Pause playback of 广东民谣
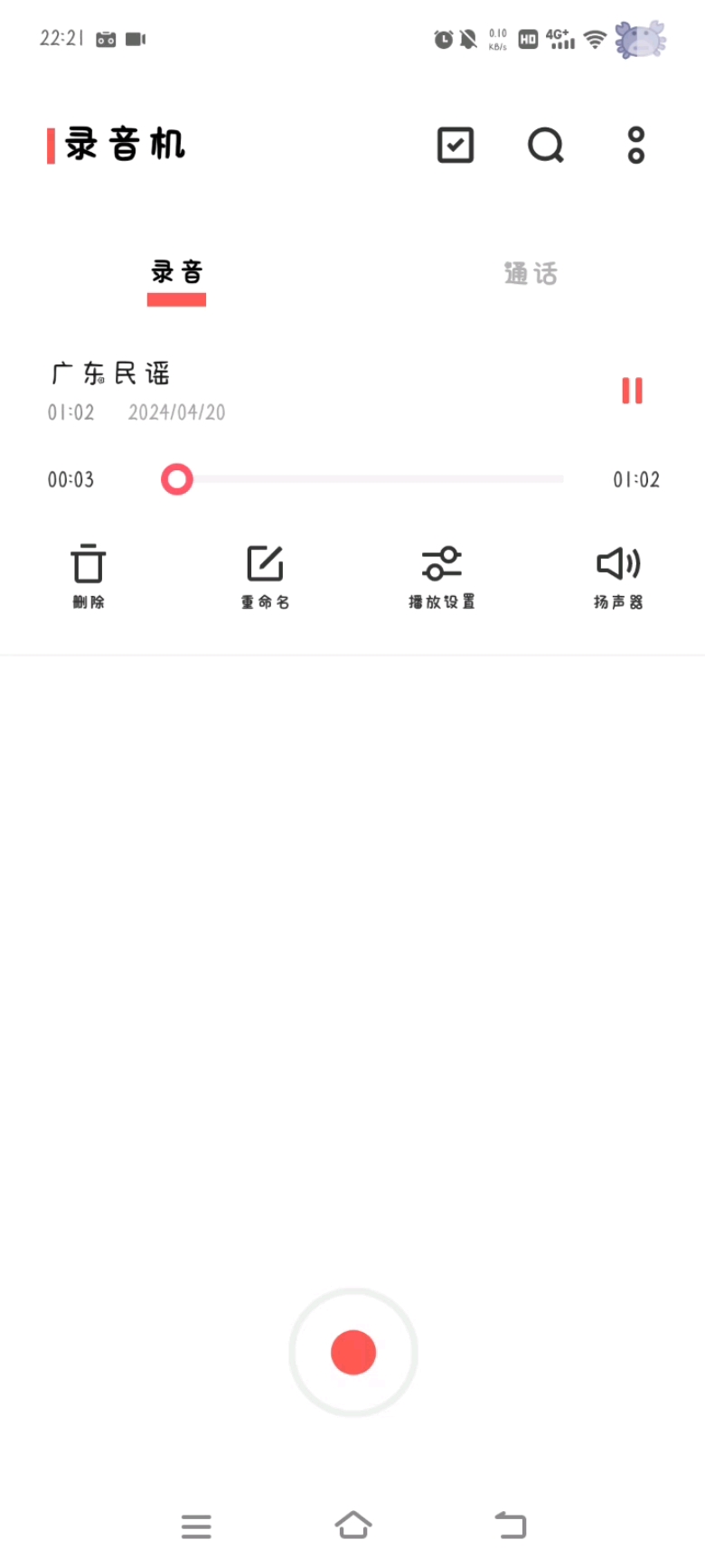705x1568 pixels. pyautogui.click(x=633, y=391)
